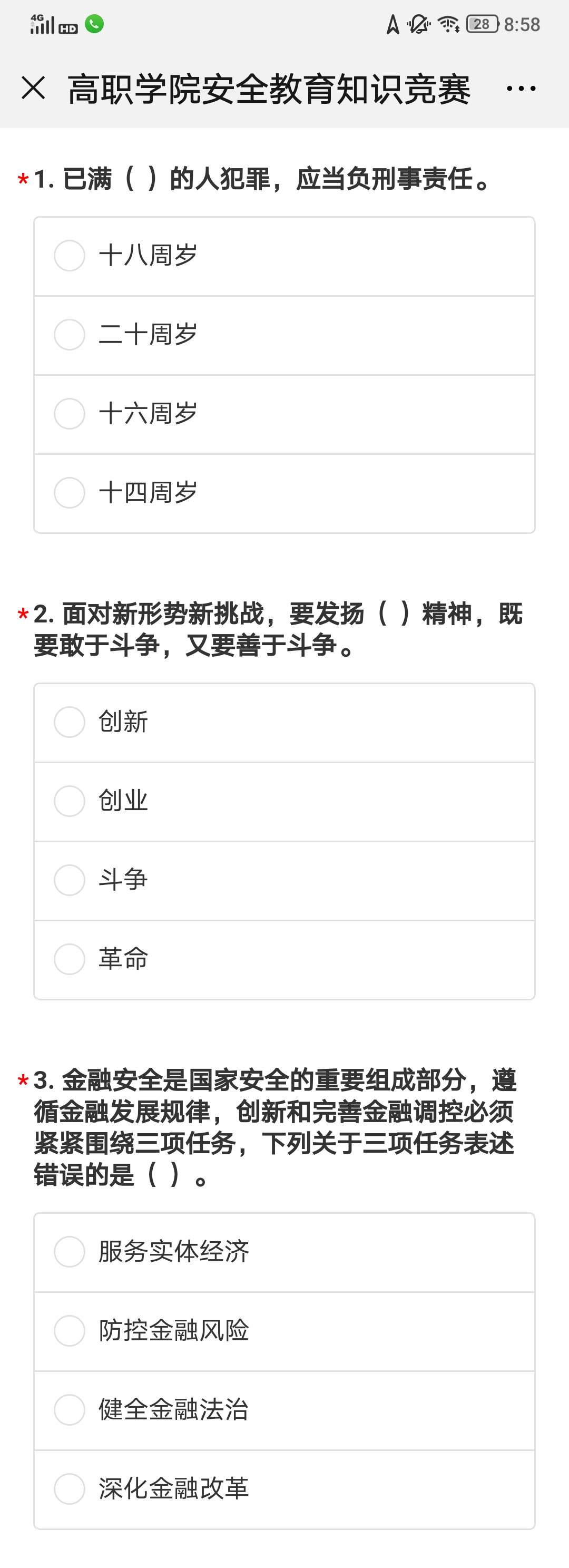Image resolution: width=569 pixels, height=1568 pixels.
Task: Pick 斗争 as the answer
Action: tap(70, 880)
